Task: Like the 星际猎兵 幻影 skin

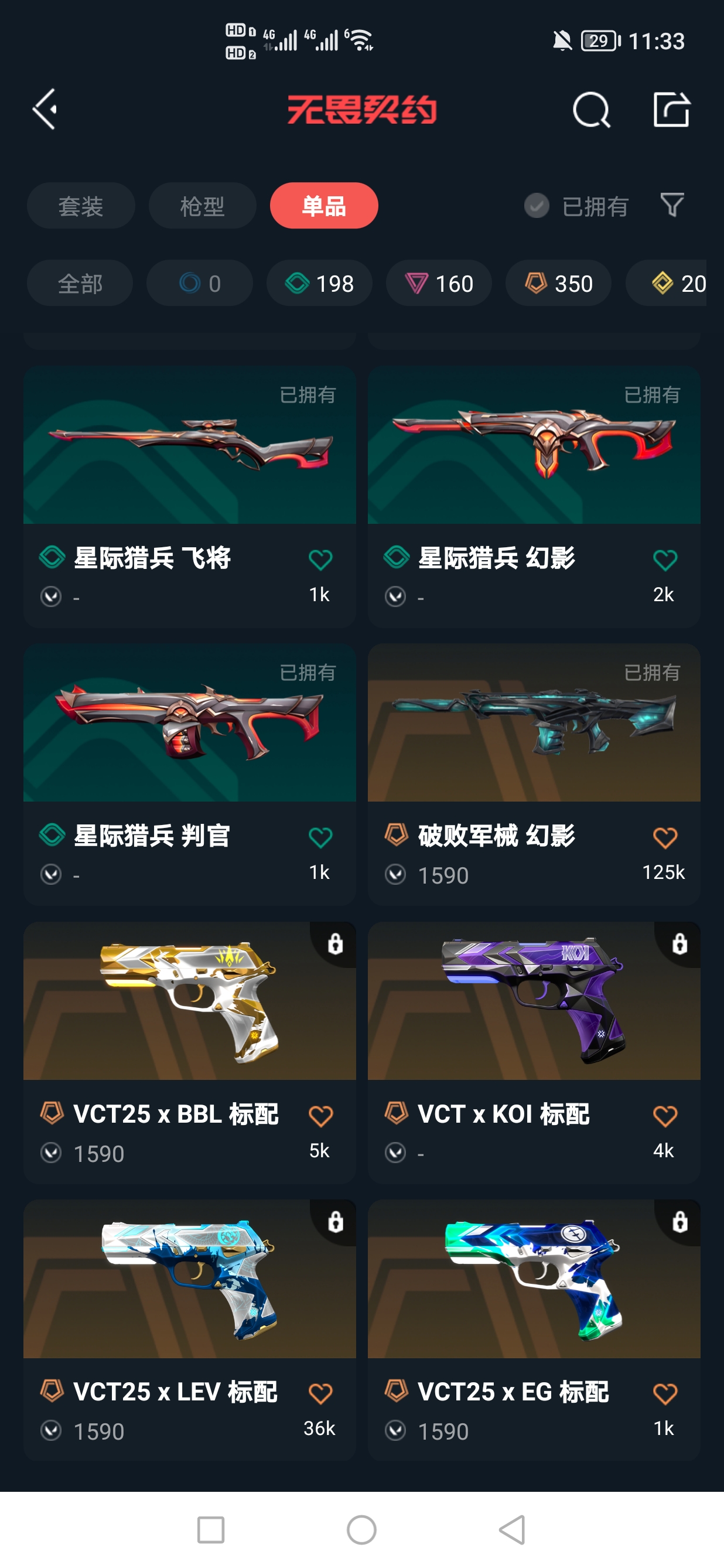Action: pyautogui.click(x=664, y=560)
